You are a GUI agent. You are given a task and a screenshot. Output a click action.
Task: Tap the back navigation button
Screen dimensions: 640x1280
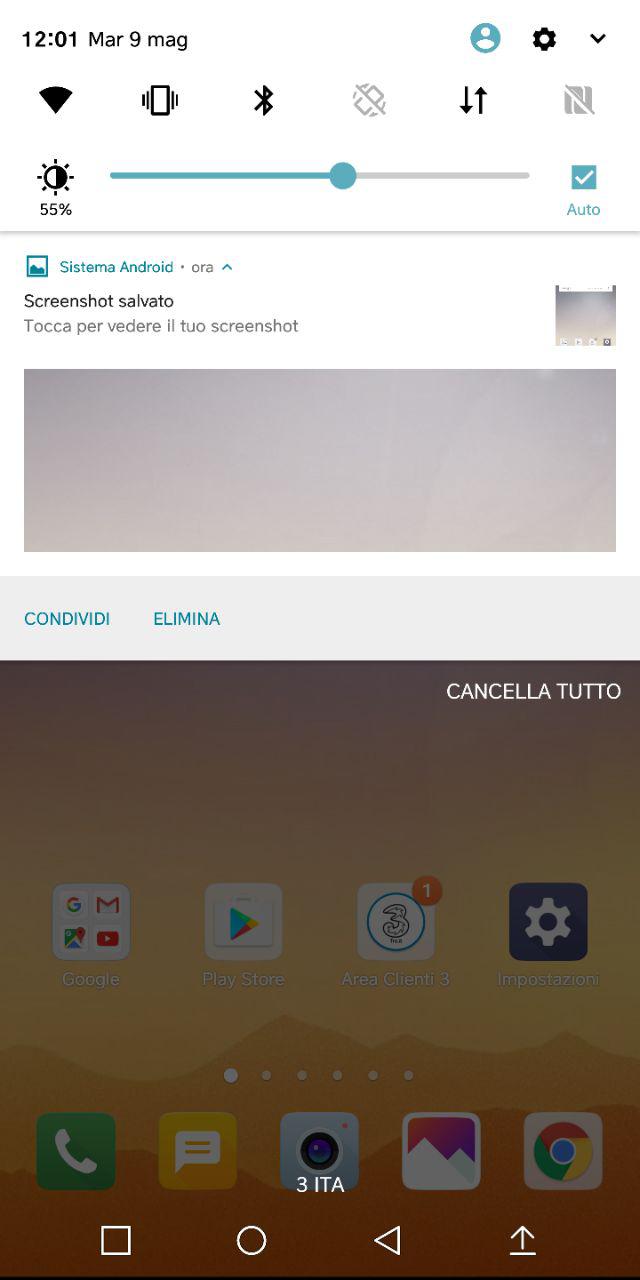click(x=387, y=1240)
